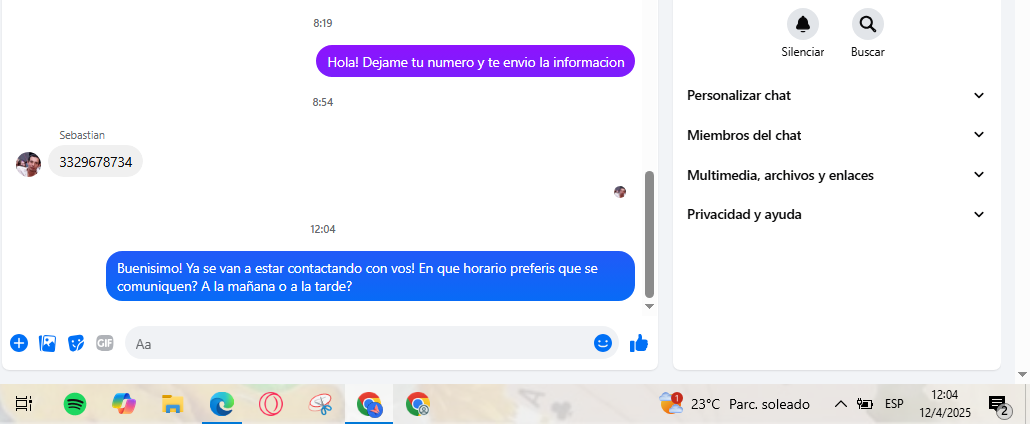Send a thumbs-up like

click(639, 343)
